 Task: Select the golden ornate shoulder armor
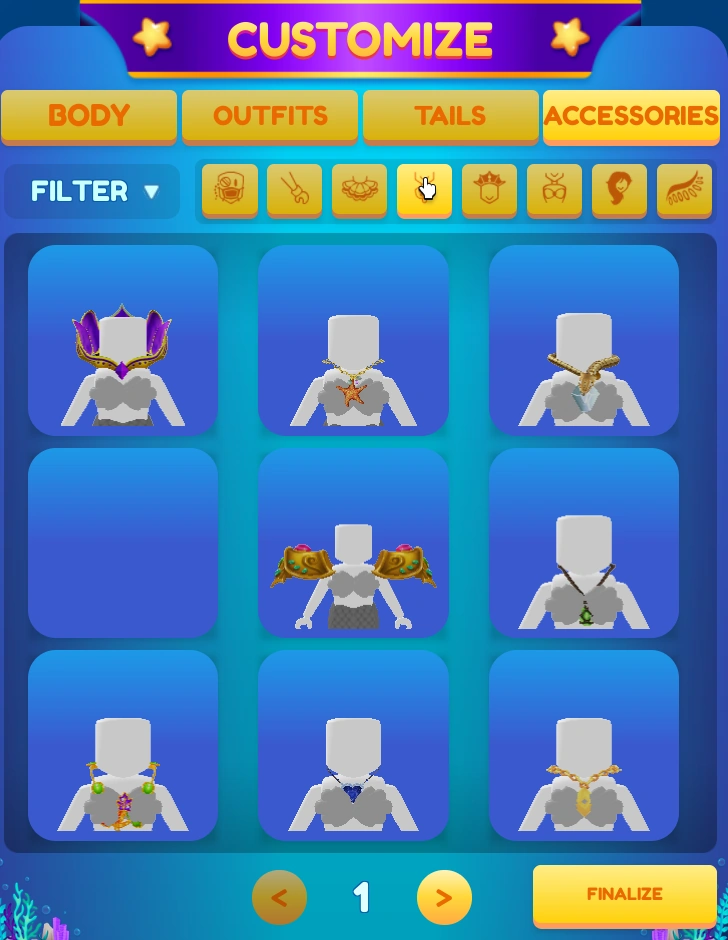point(353,543)
